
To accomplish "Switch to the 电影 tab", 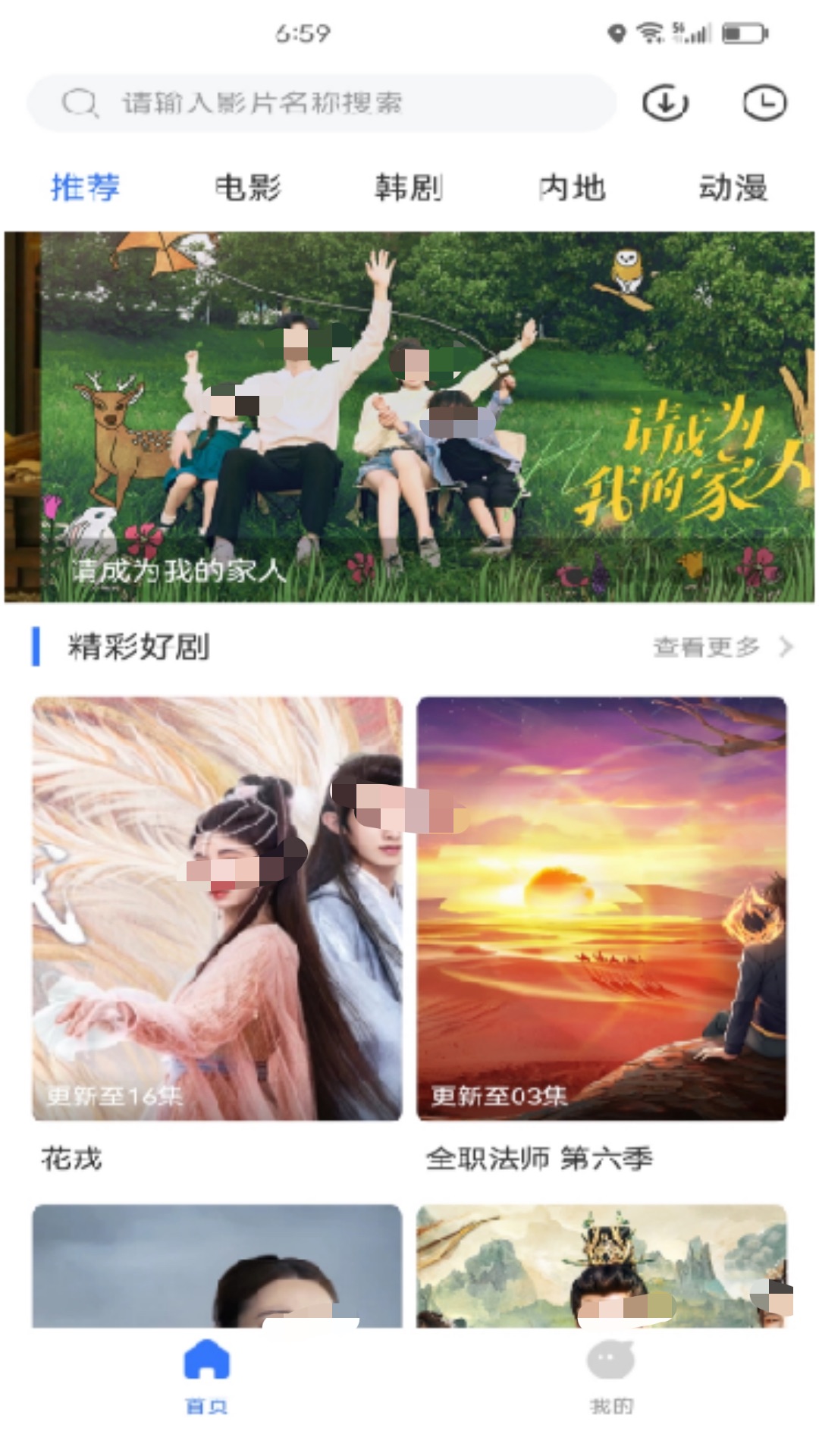I will (247, 187).
